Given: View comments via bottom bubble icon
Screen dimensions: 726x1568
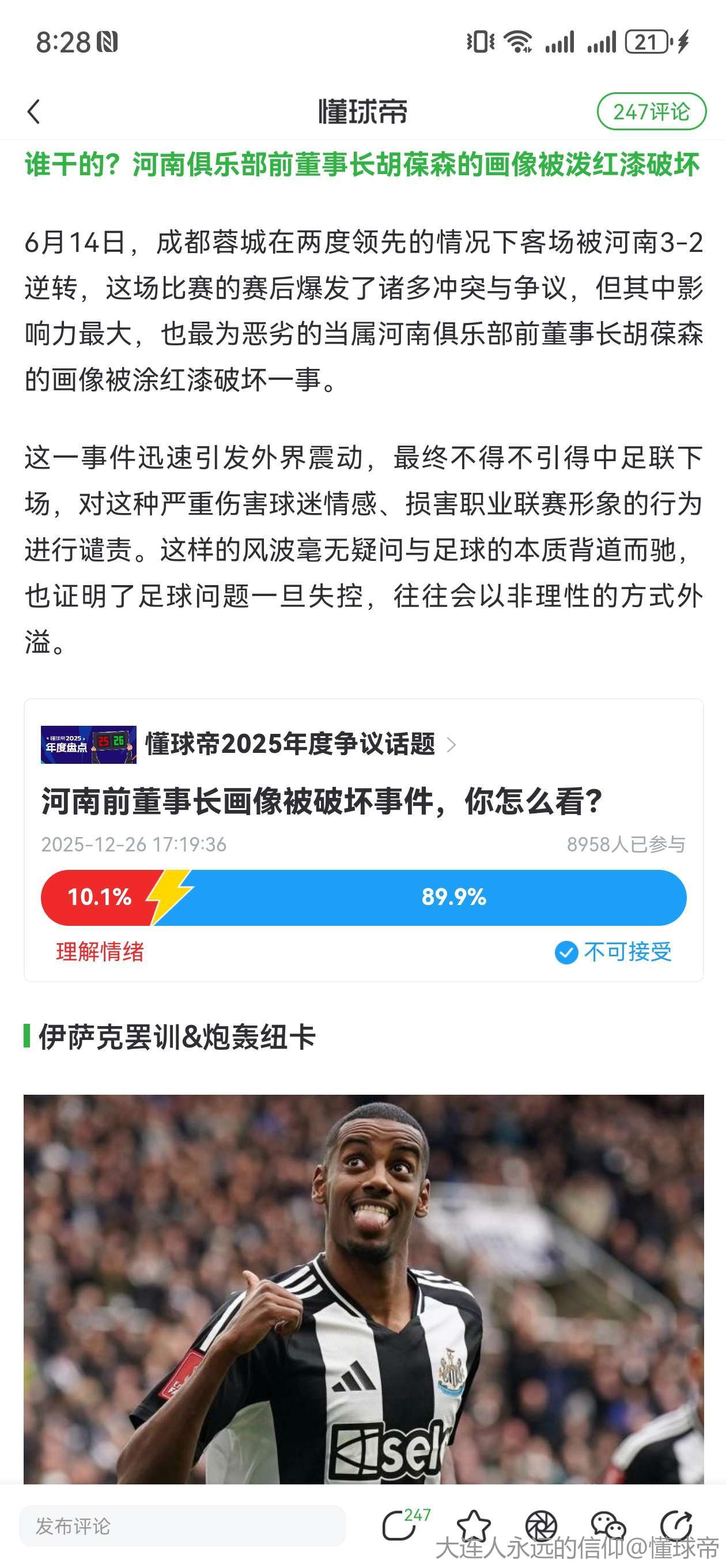Looking at the screenshot, I should click(x=399, y=1526).
